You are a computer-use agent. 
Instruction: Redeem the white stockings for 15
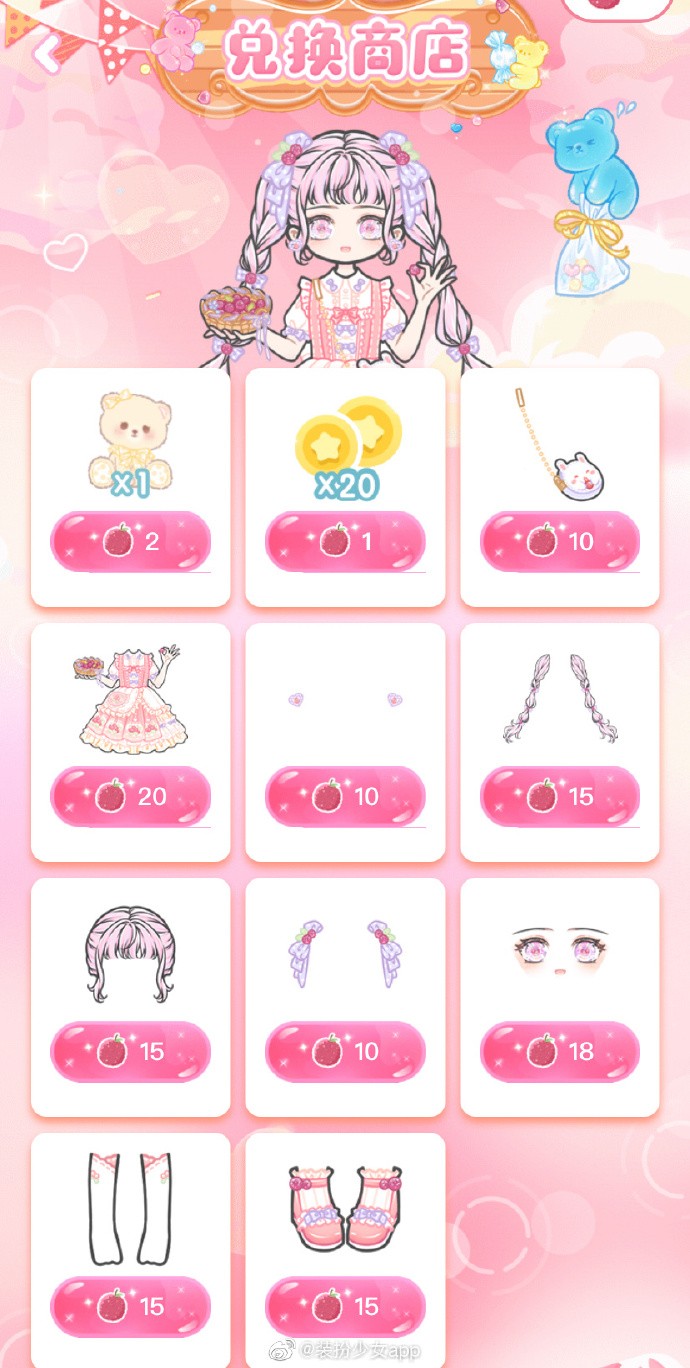point(131,1307)
